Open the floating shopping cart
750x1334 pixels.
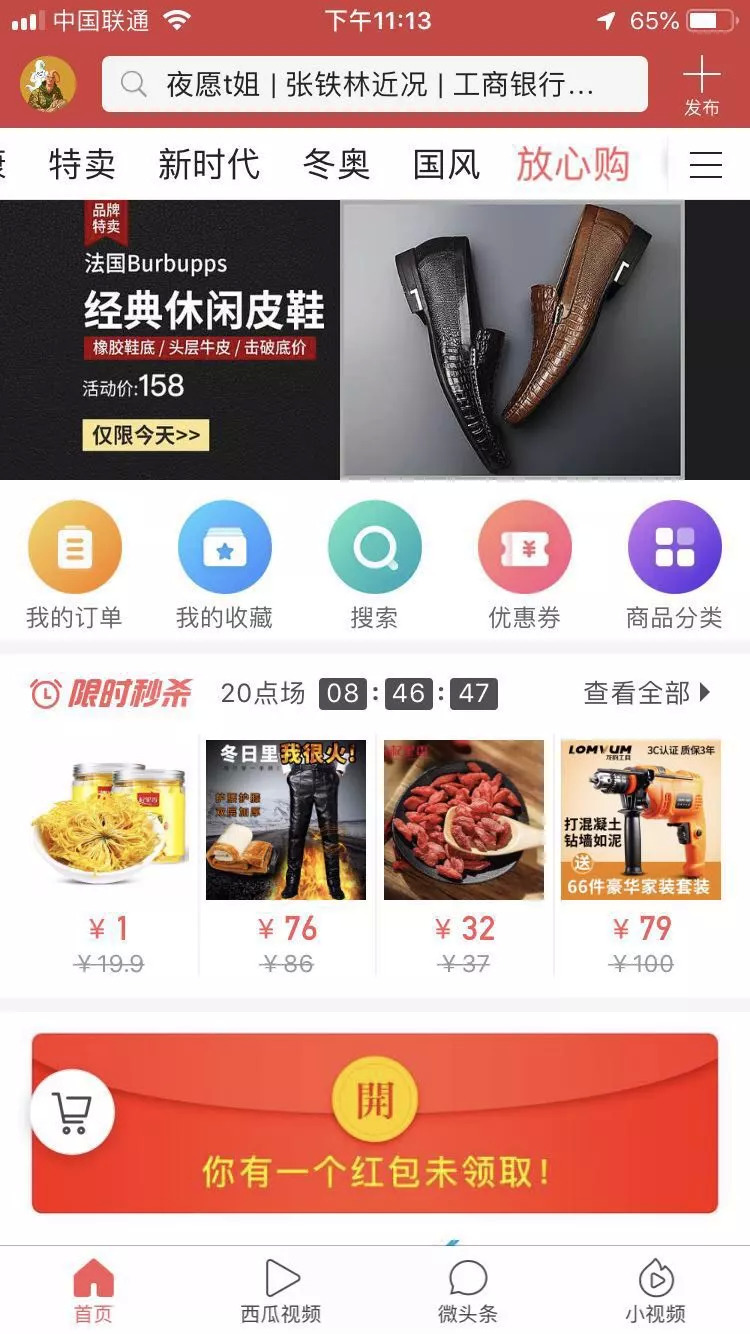point(72,1111)
